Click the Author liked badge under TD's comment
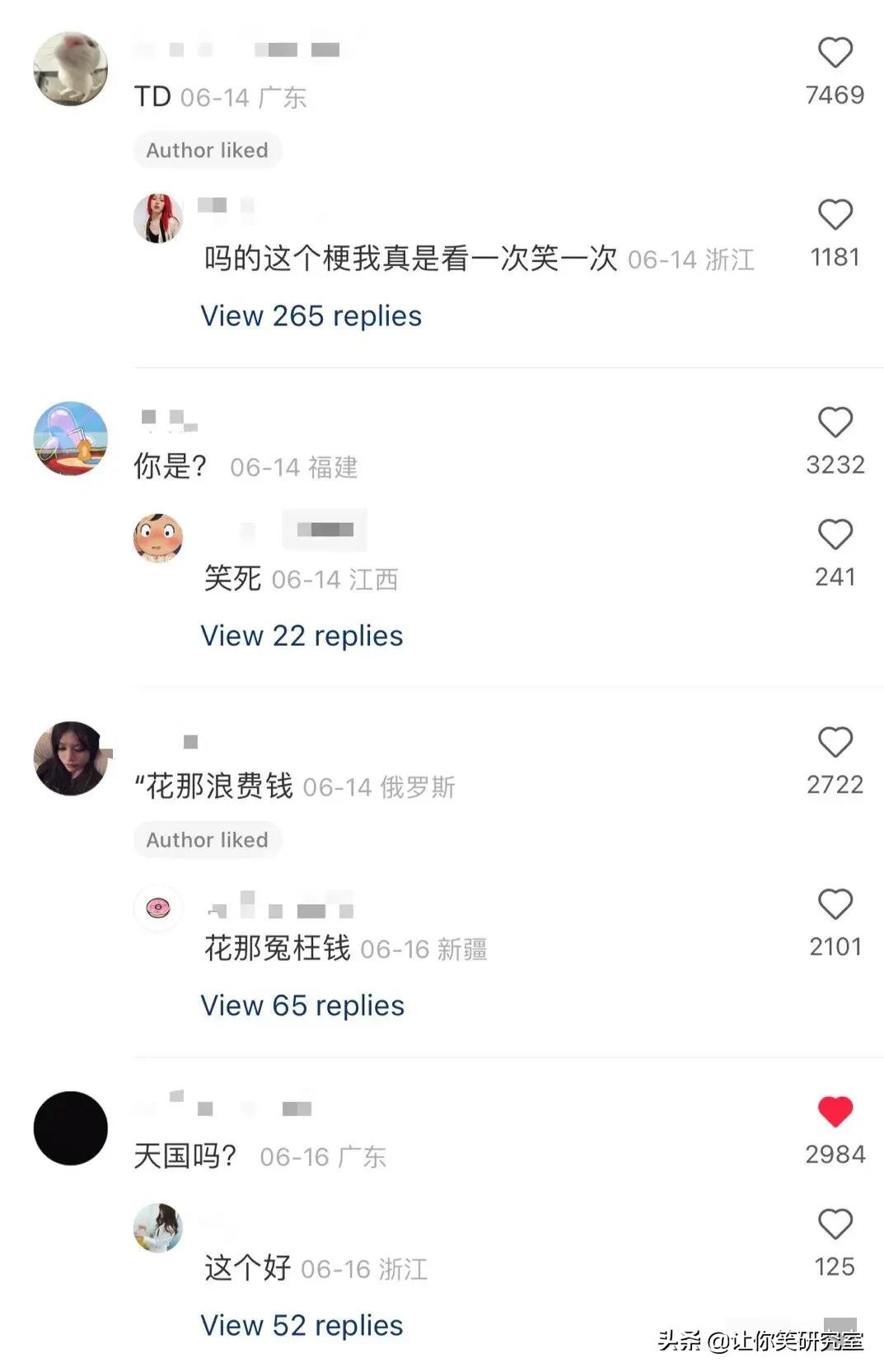Viewport: 884px width, 1372px height. tap(207, 150)
